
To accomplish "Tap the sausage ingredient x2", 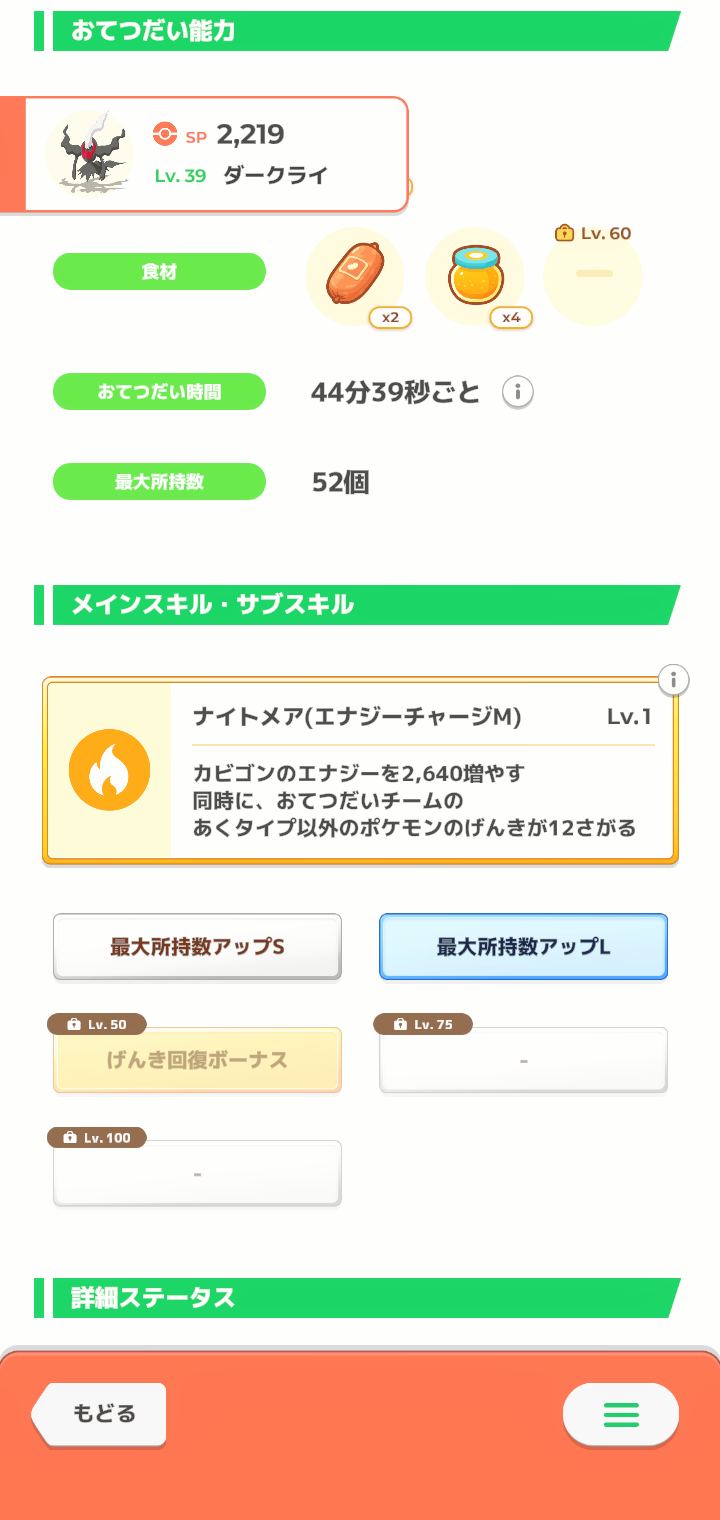I will pos(355,277).
